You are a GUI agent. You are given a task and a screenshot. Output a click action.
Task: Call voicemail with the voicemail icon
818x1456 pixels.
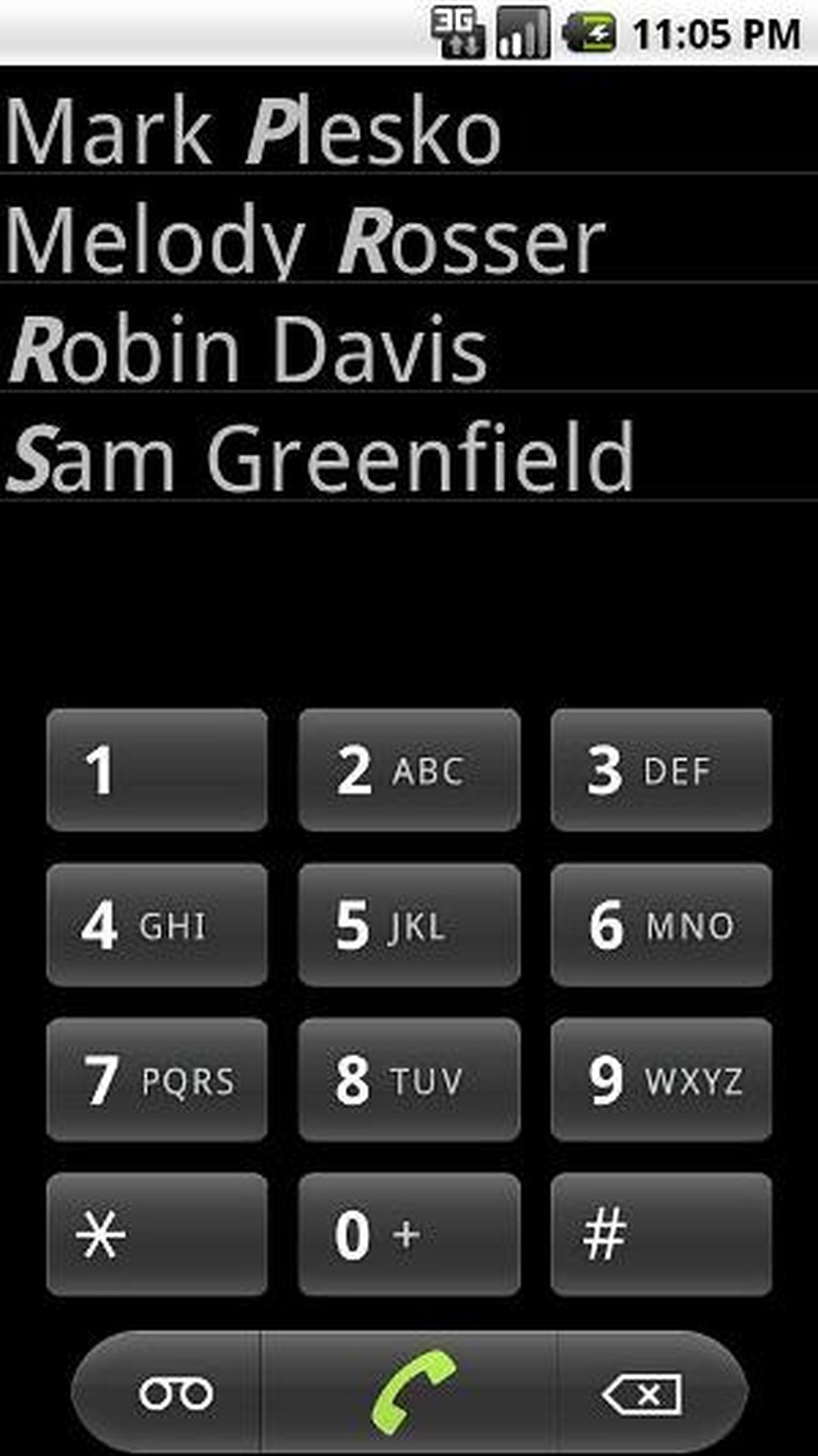(175, 1394)
